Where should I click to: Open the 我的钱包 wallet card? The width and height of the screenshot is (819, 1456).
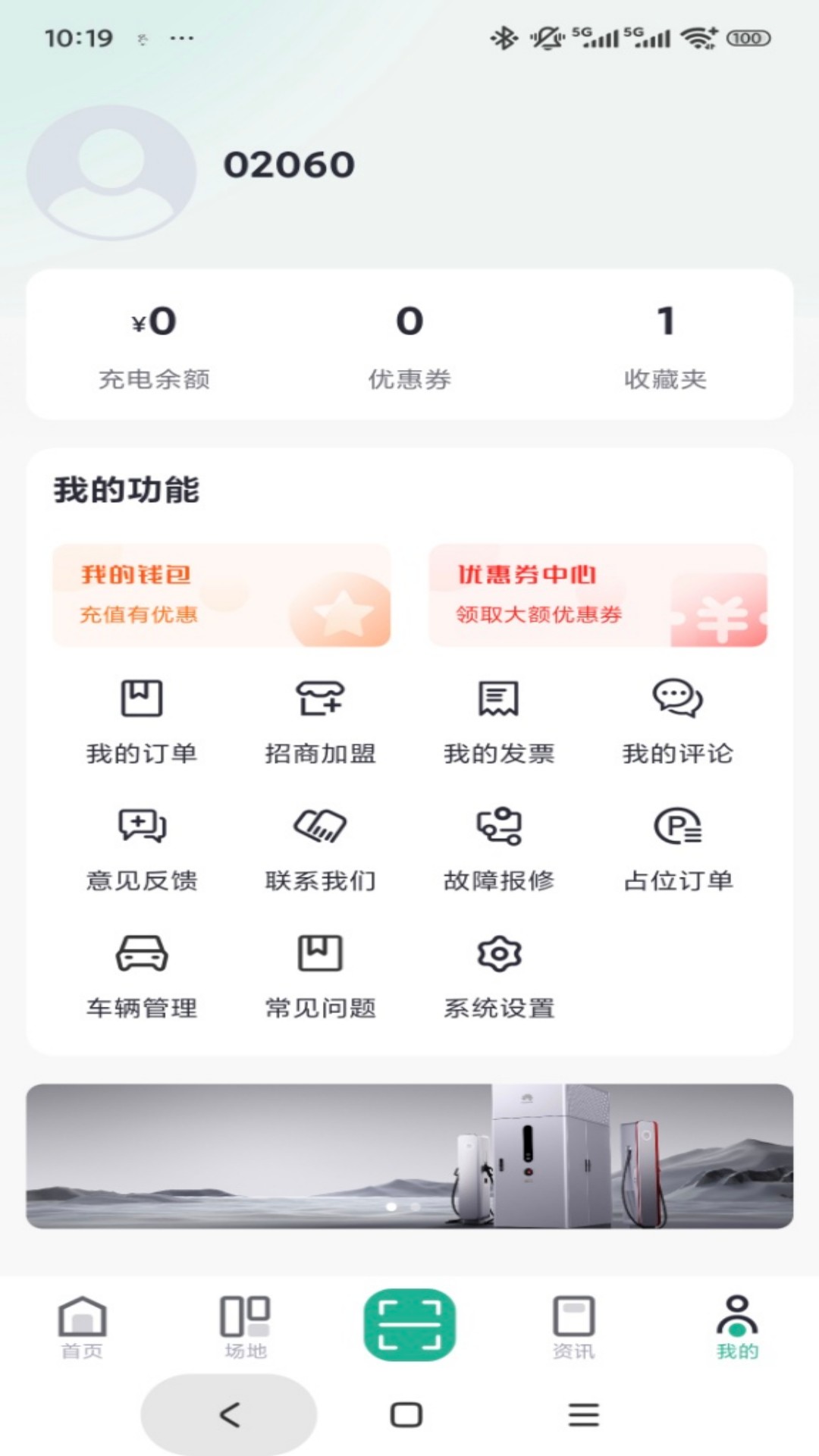(221, 595)
